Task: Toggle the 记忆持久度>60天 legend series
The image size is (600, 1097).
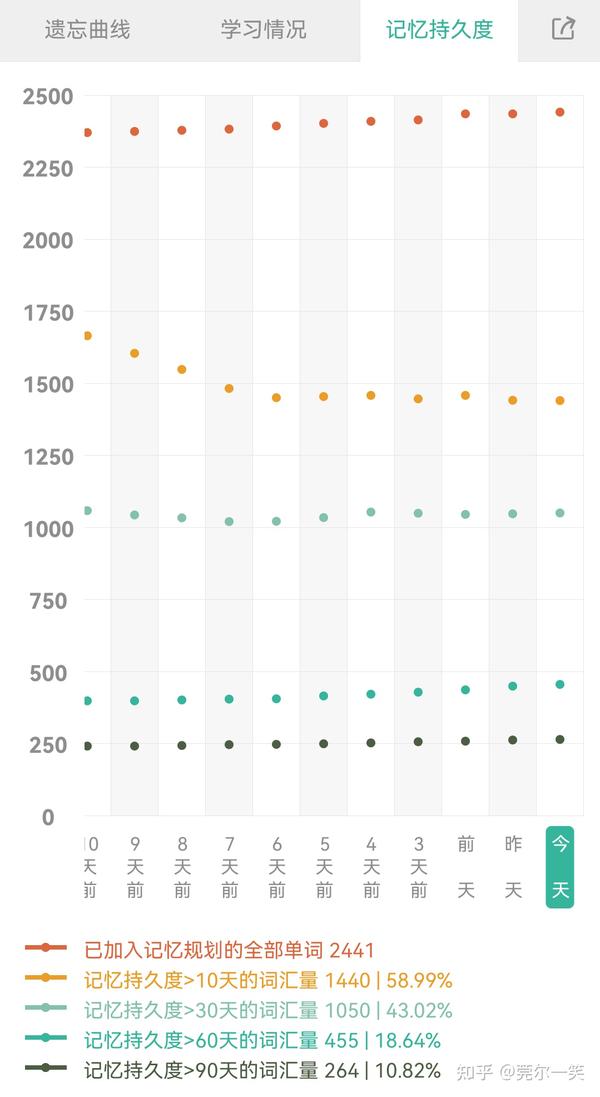Action: [233, 1040]
